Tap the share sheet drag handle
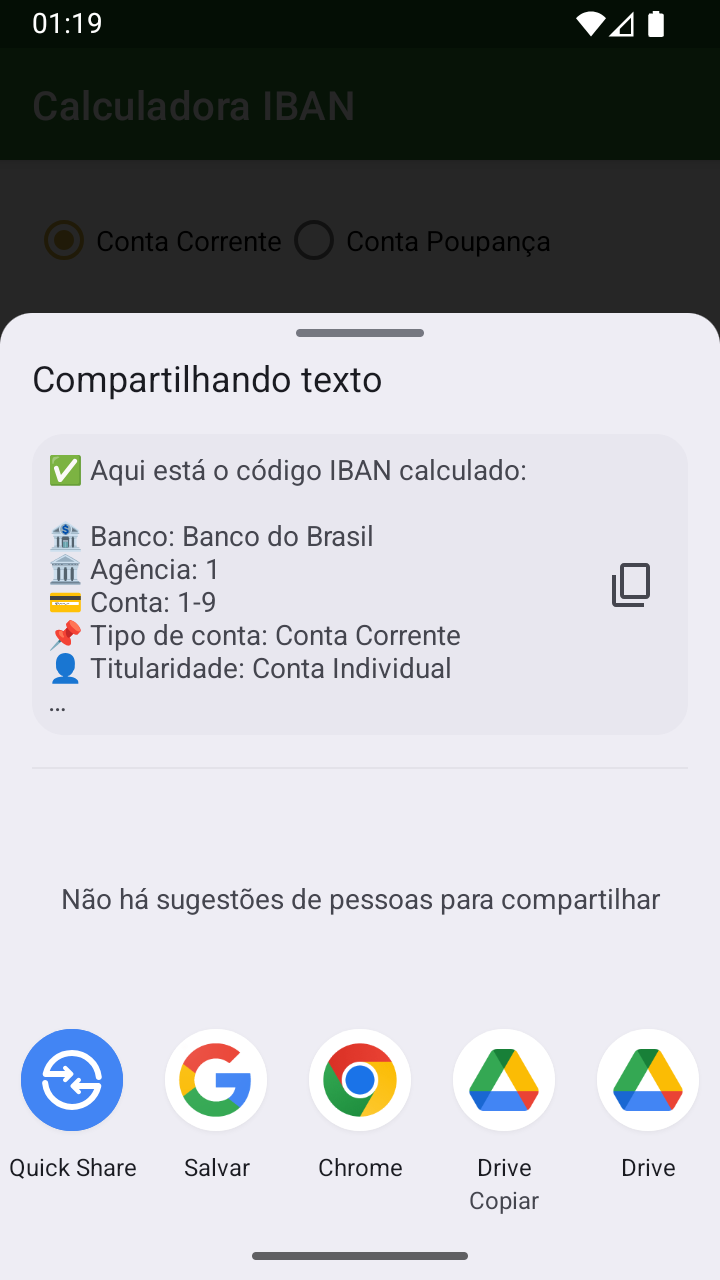 point(360,333)
